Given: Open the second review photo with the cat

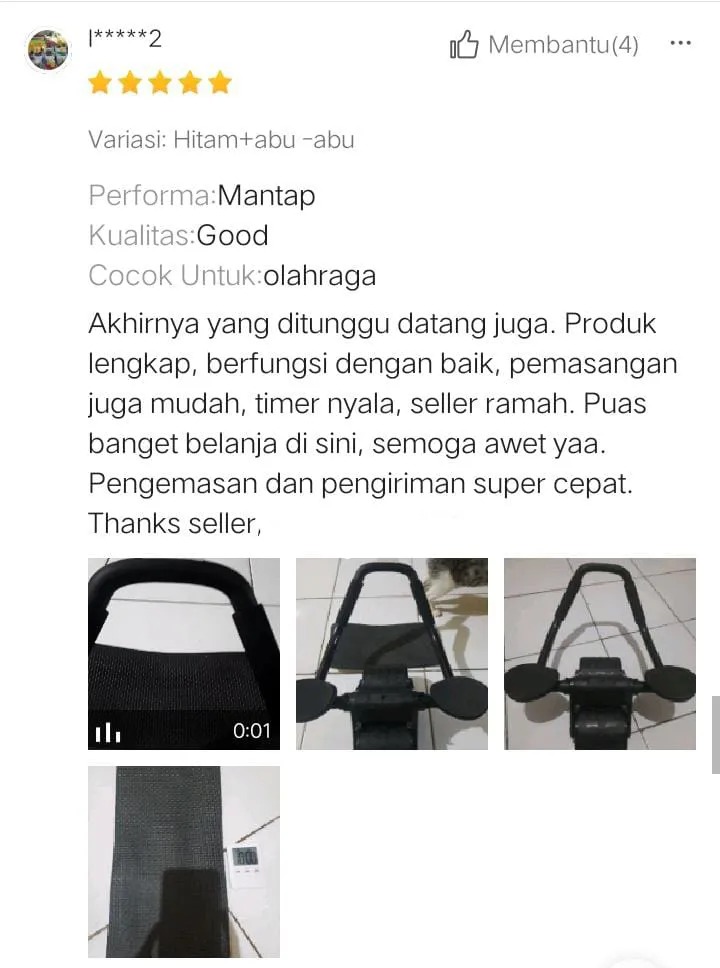Looking at the screenshot, I should pyautogui.click(x=392, y=654).
